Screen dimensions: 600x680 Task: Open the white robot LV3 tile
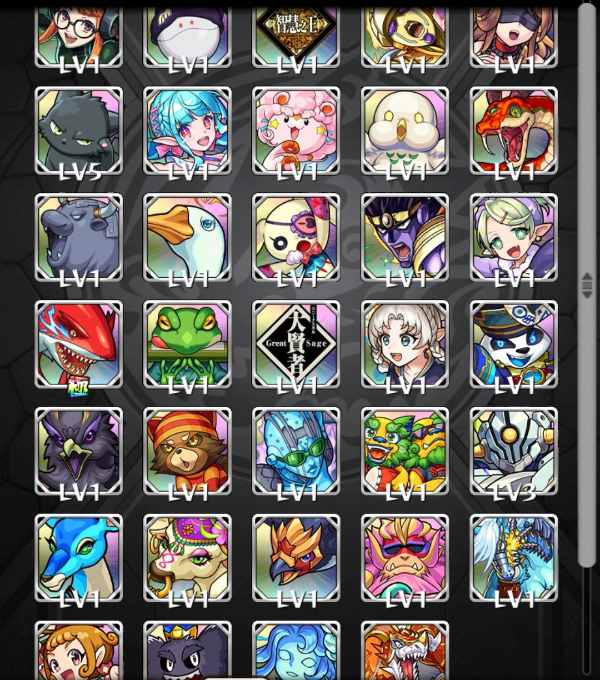click(514, 452)
